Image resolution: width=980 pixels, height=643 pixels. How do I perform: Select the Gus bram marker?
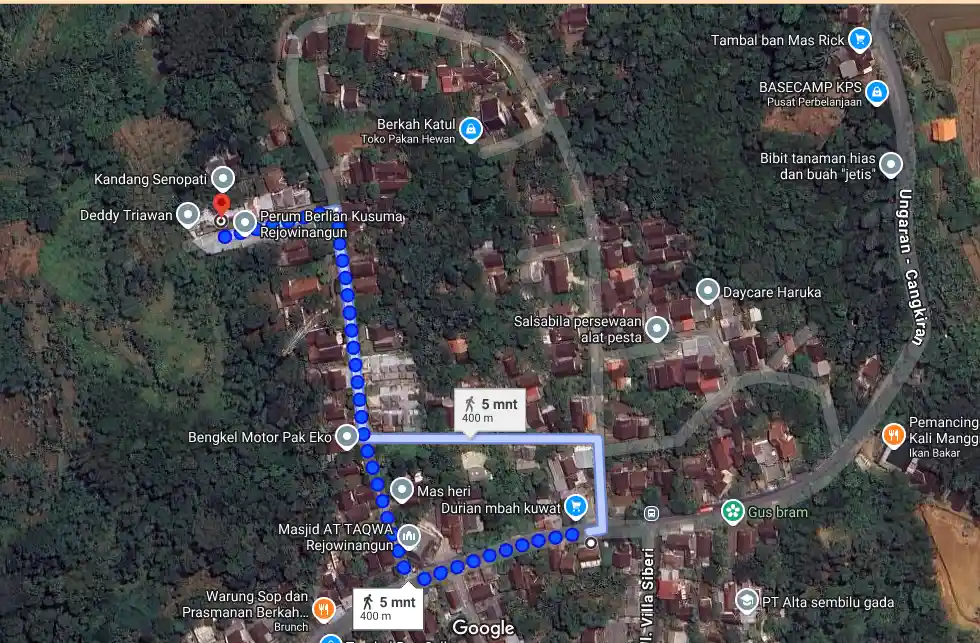click(733, 512)
